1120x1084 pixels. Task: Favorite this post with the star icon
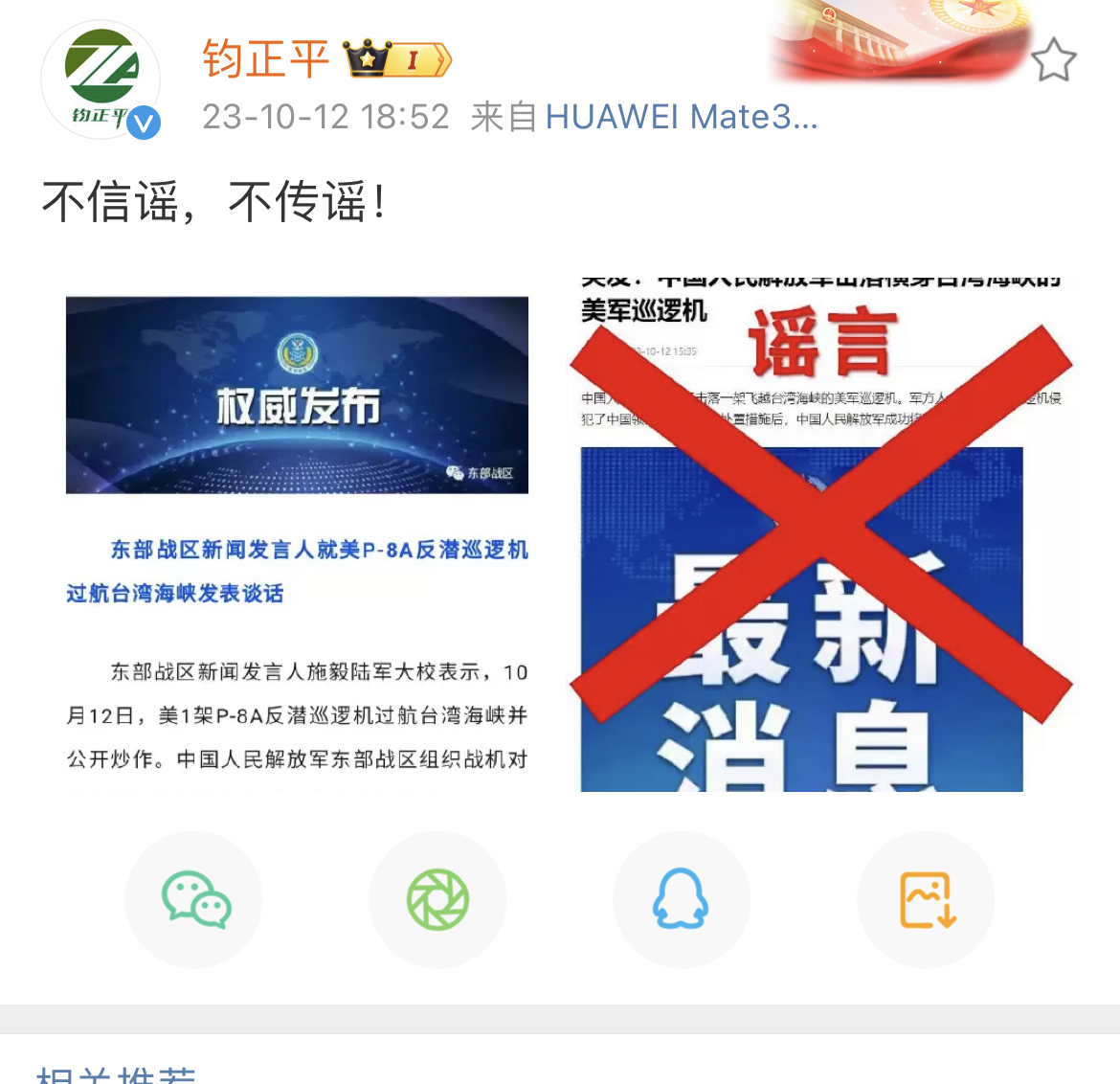point(1053,60)
